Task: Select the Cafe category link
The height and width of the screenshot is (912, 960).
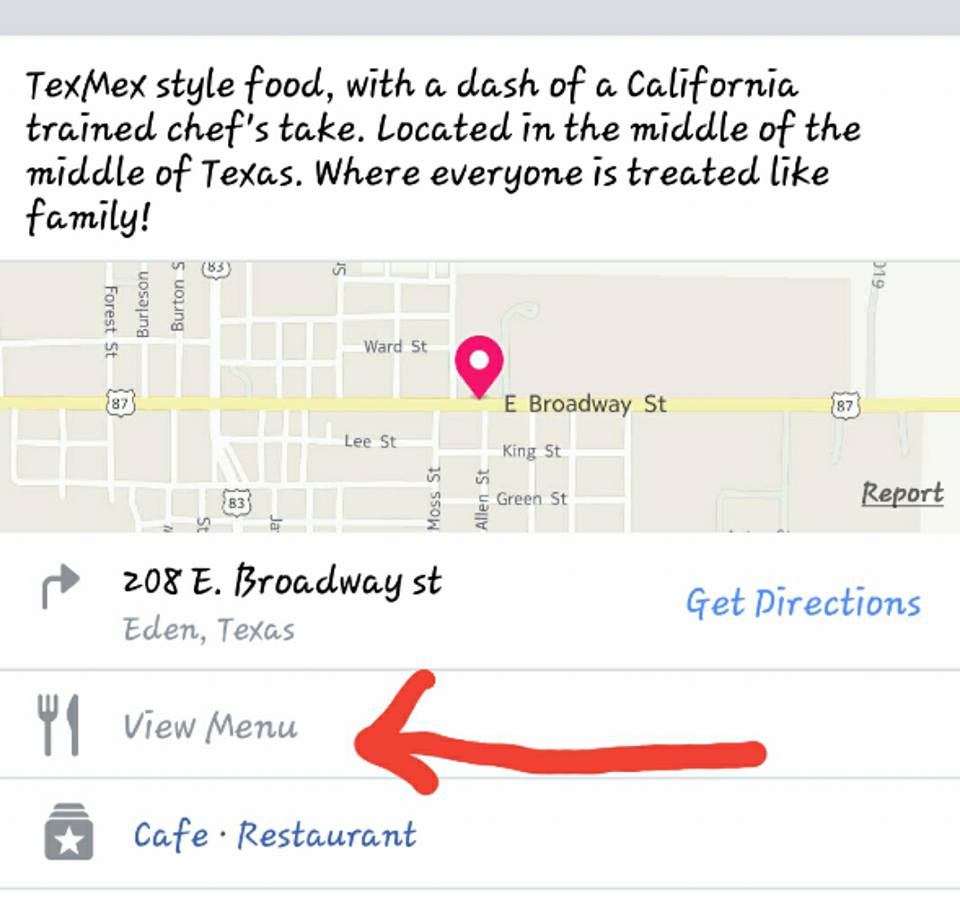Action: 171,835
